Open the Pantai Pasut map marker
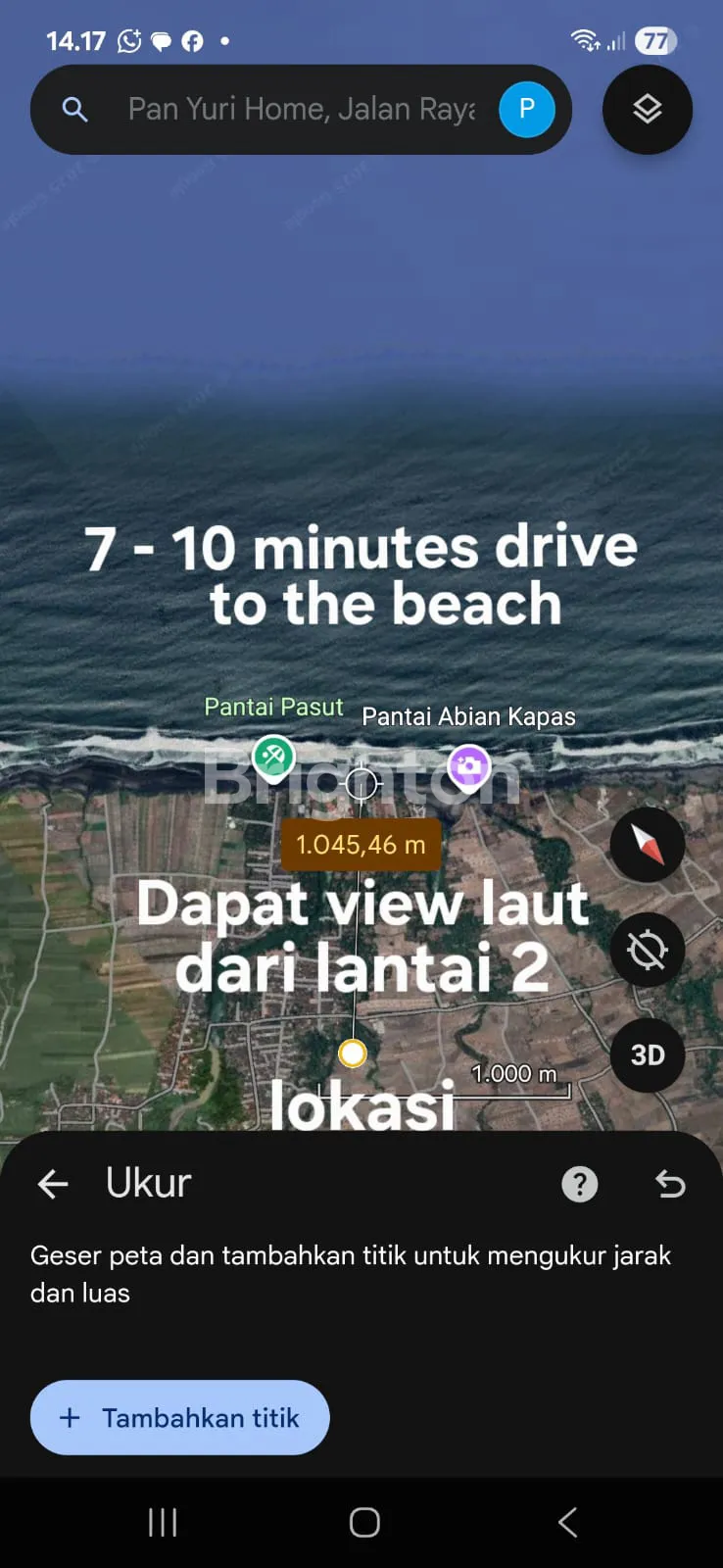Screen dimensions: 723x1568 pos(273,758)
